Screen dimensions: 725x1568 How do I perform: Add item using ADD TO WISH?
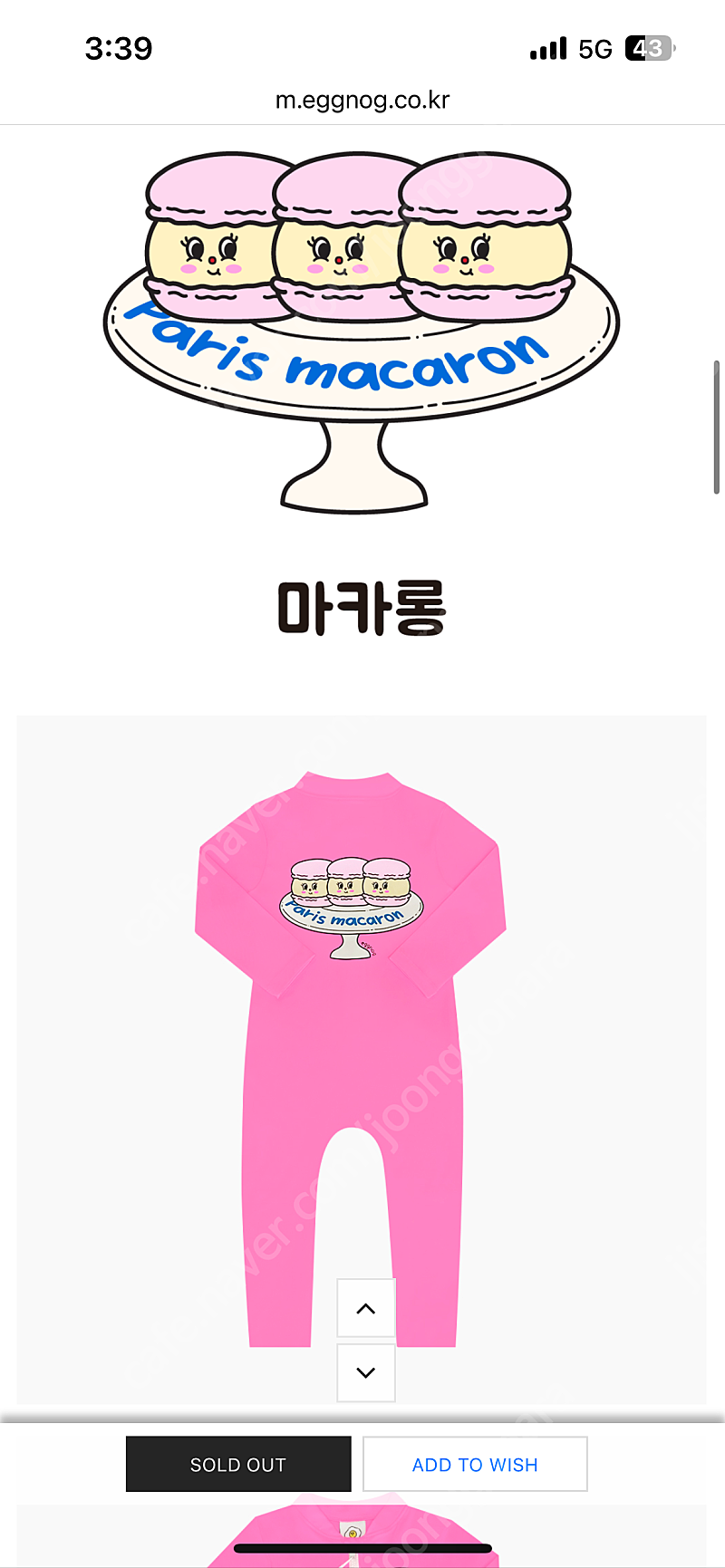(475, 1464)
